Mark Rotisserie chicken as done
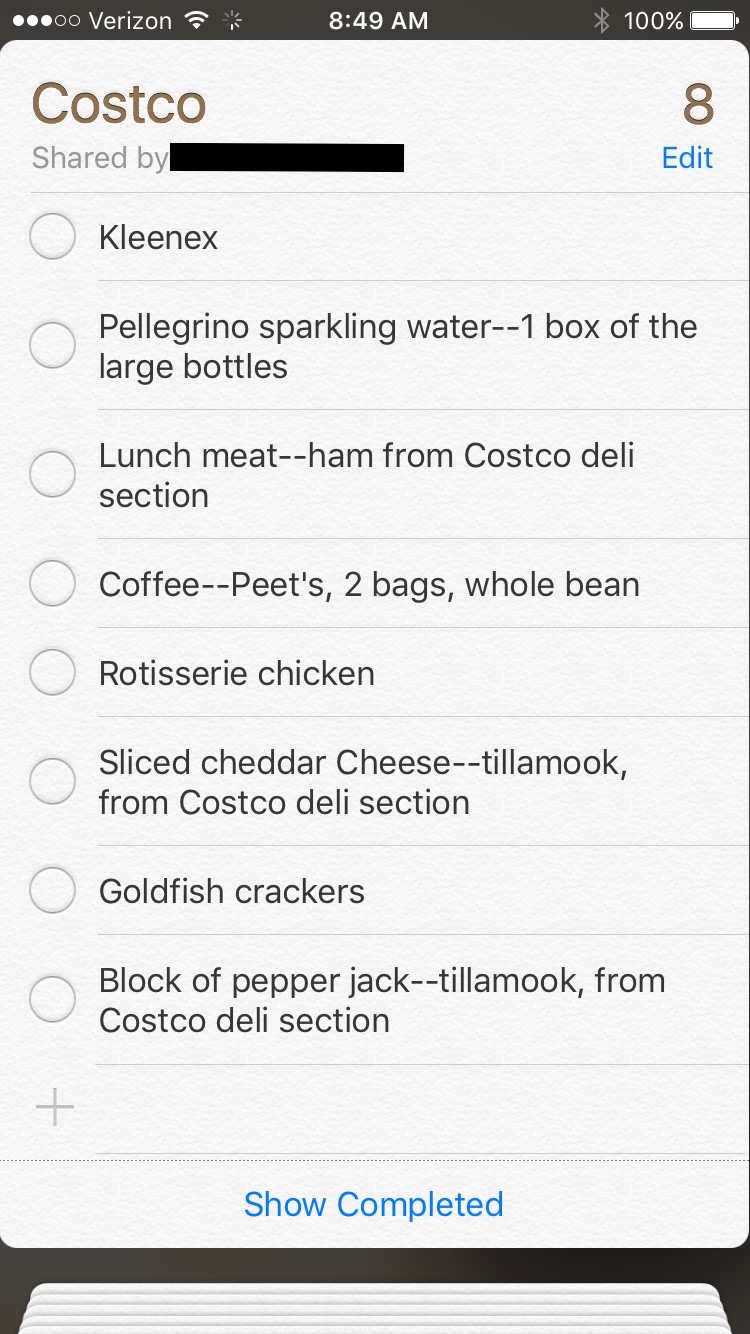This screenshot has height=1334, width=750. (x=53, y=673)
